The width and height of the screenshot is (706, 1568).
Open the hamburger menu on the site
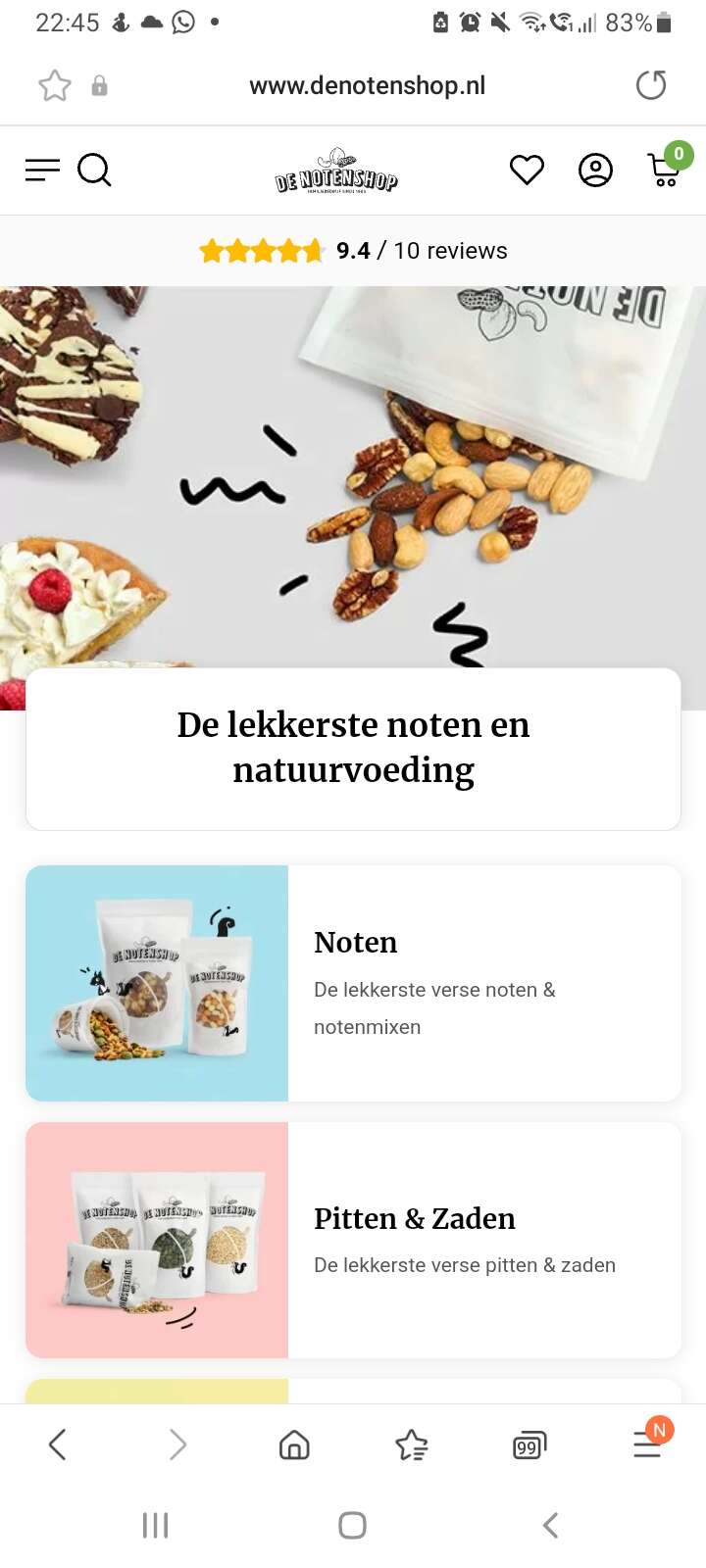pos(42,171)
